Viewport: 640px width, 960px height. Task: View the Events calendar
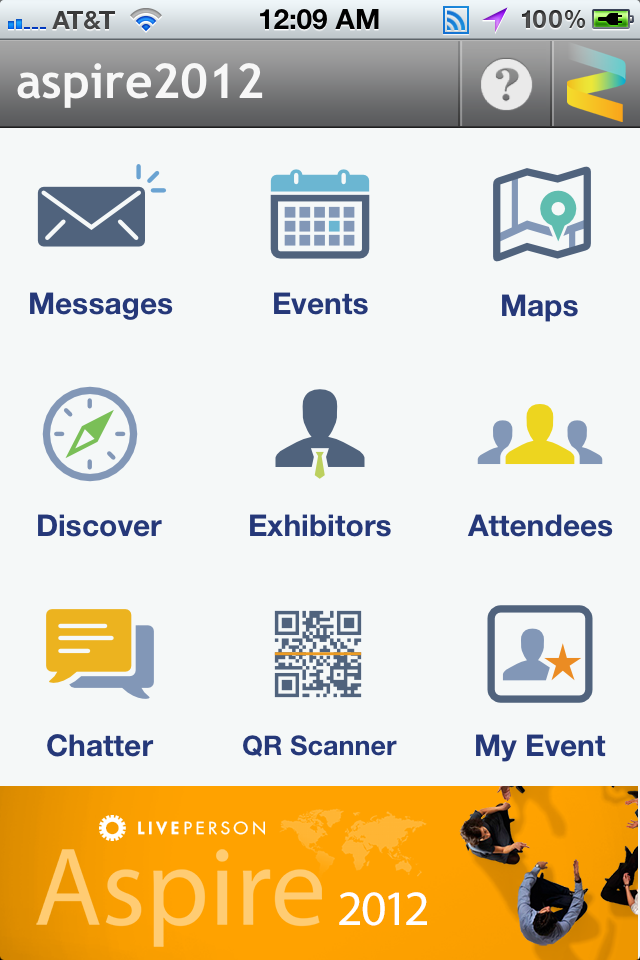point(320,240)
